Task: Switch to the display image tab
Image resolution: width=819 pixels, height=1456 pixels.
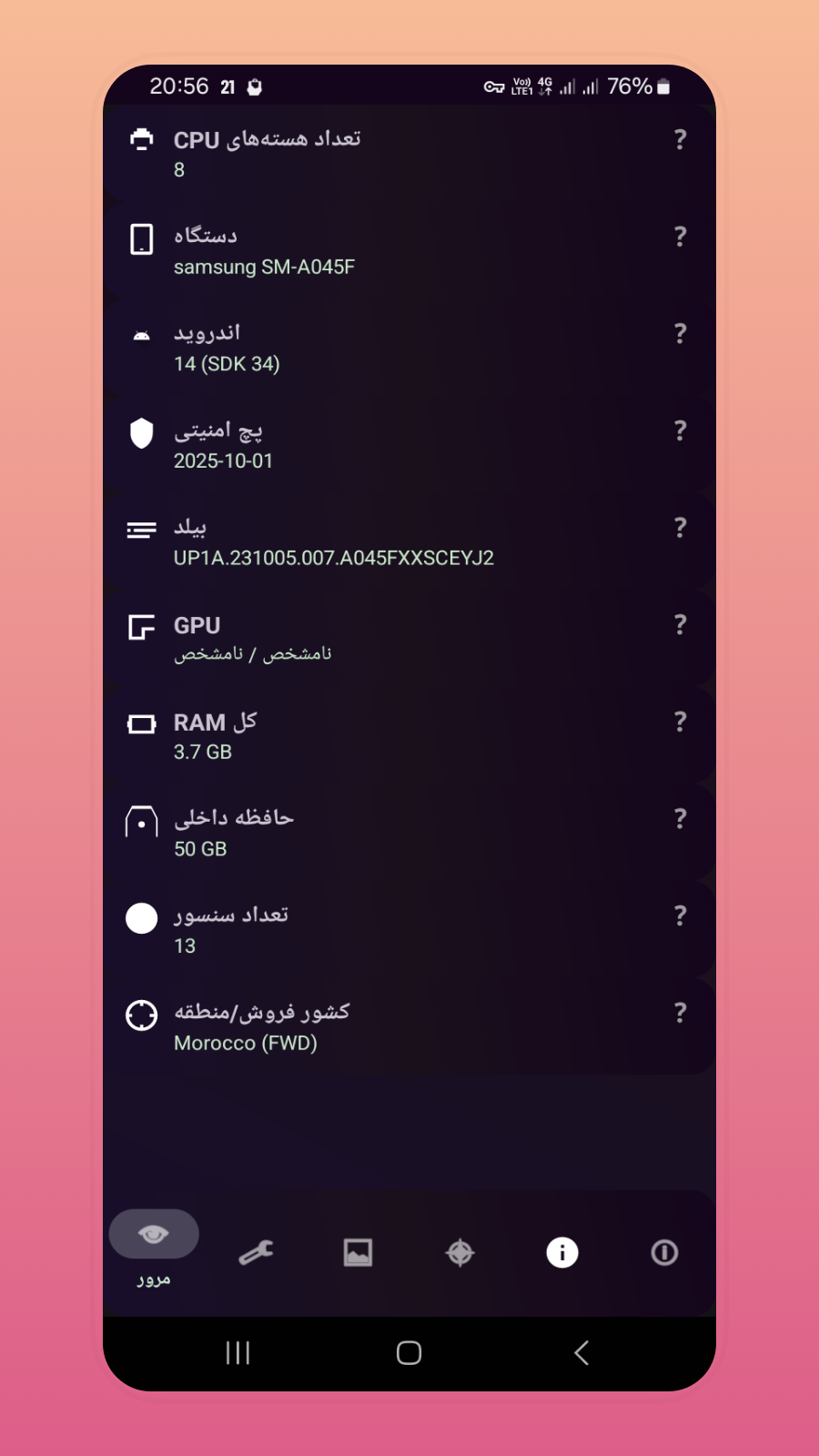Action: 358,1253
